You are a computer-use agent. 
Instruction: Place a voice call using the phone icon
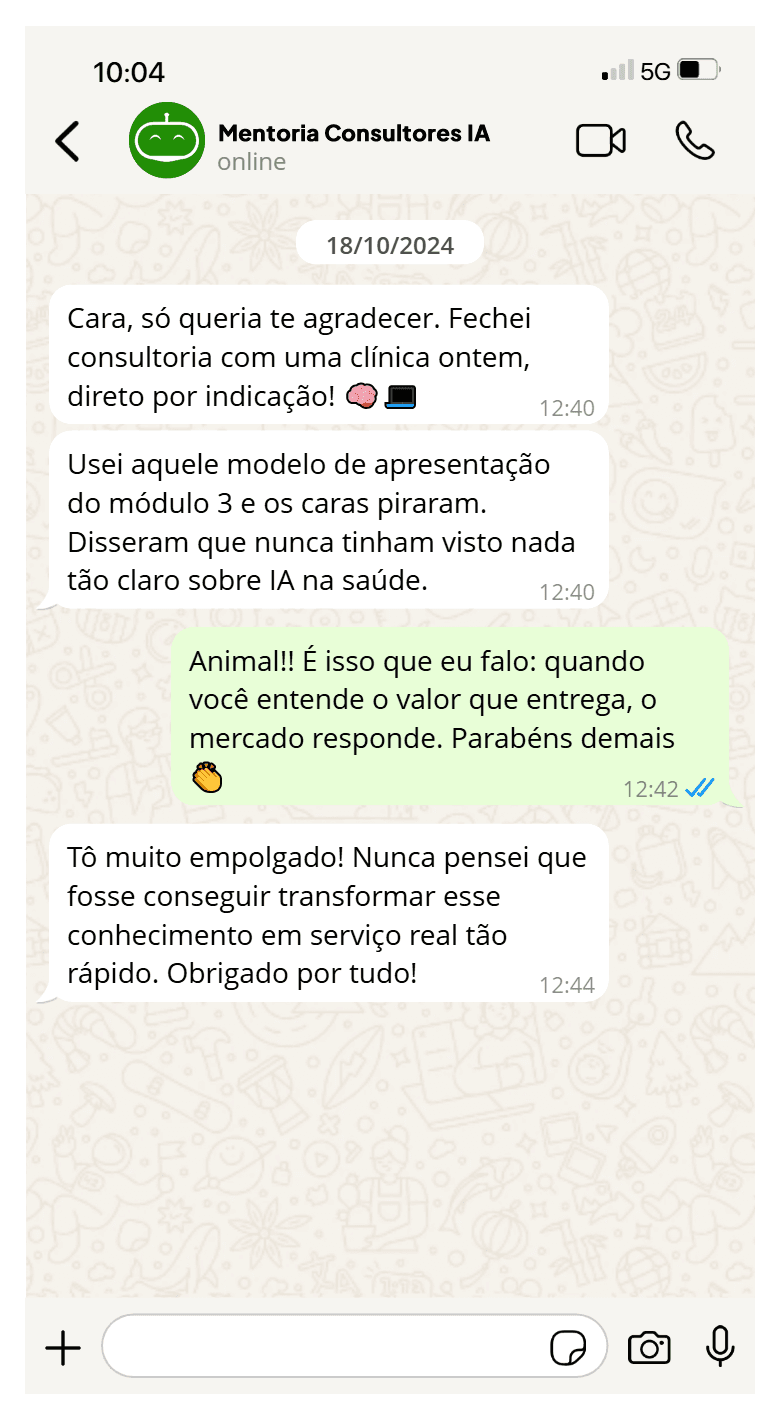pos(696,140)
